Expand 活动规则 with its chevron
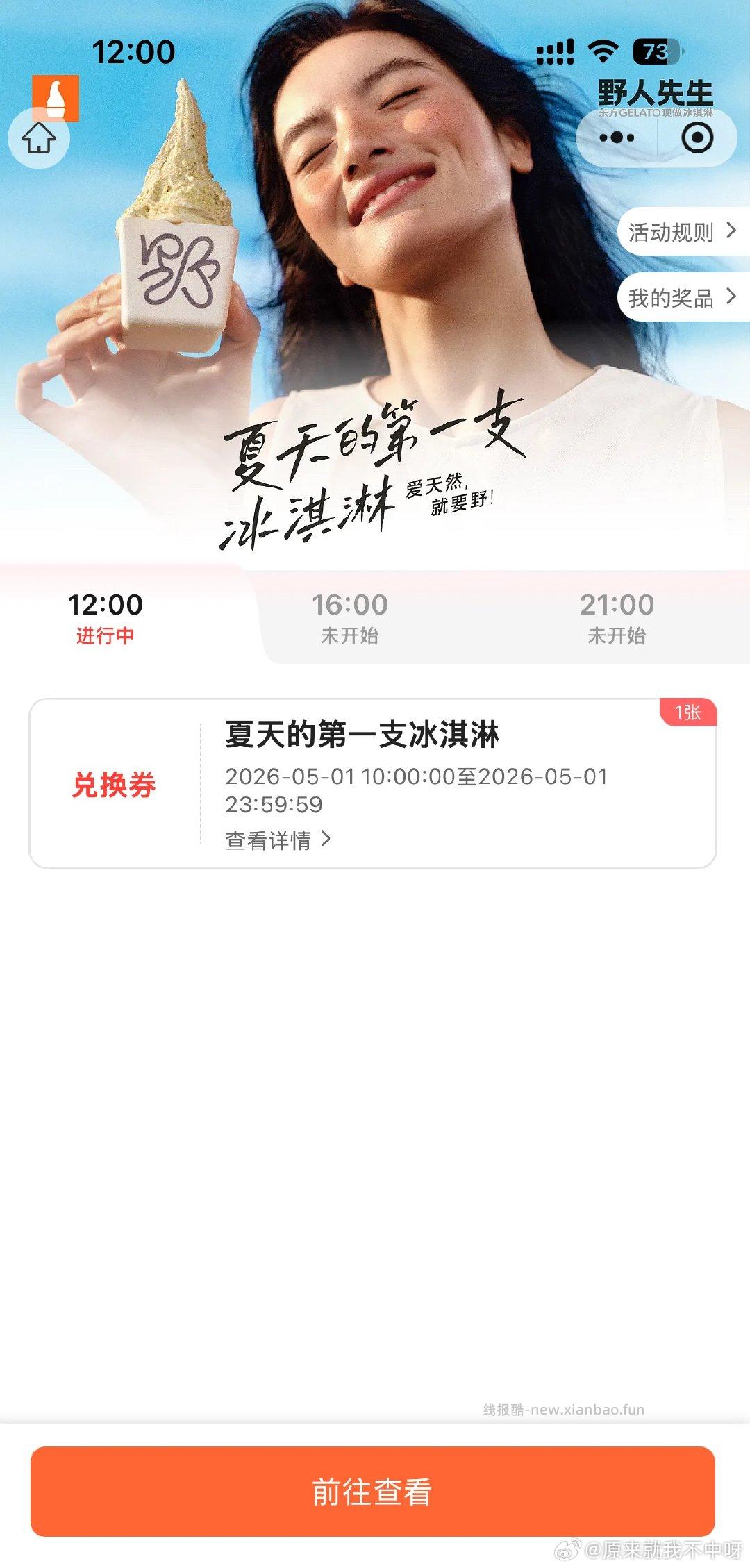 (x=681, y=233)
